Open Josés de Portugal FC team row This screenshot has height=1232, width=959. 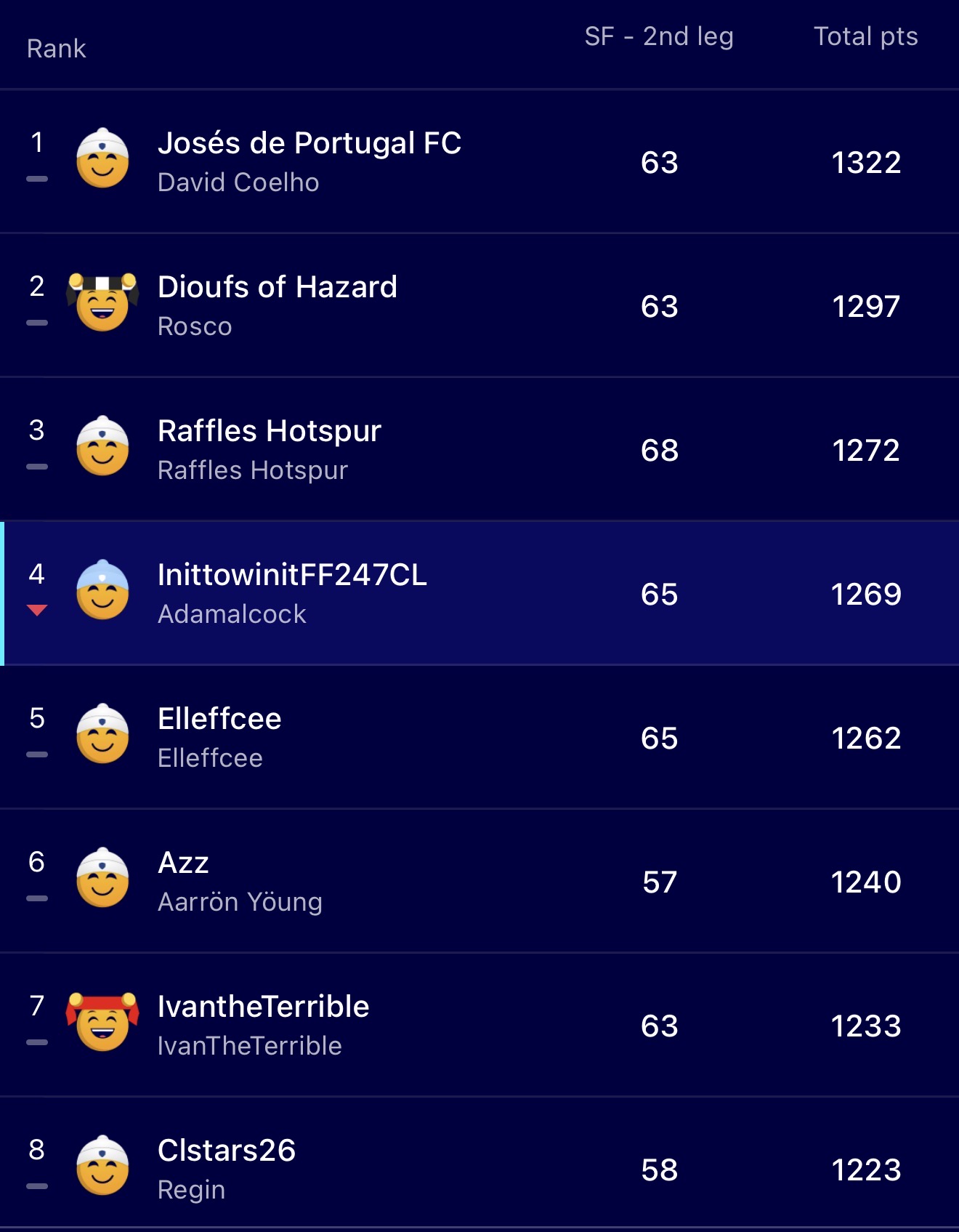pyautogui.click(x=479, y=161)
